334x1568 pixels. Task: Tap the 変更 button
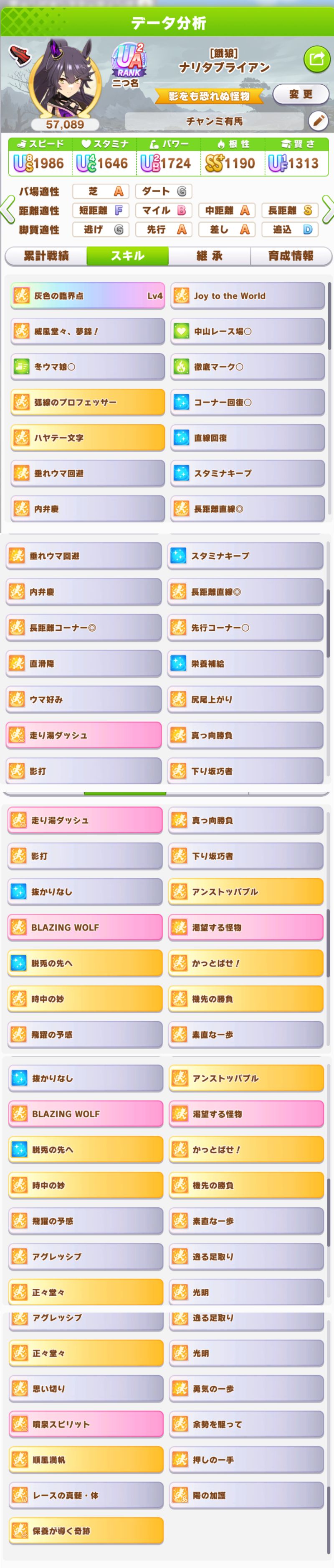(301, 94)
